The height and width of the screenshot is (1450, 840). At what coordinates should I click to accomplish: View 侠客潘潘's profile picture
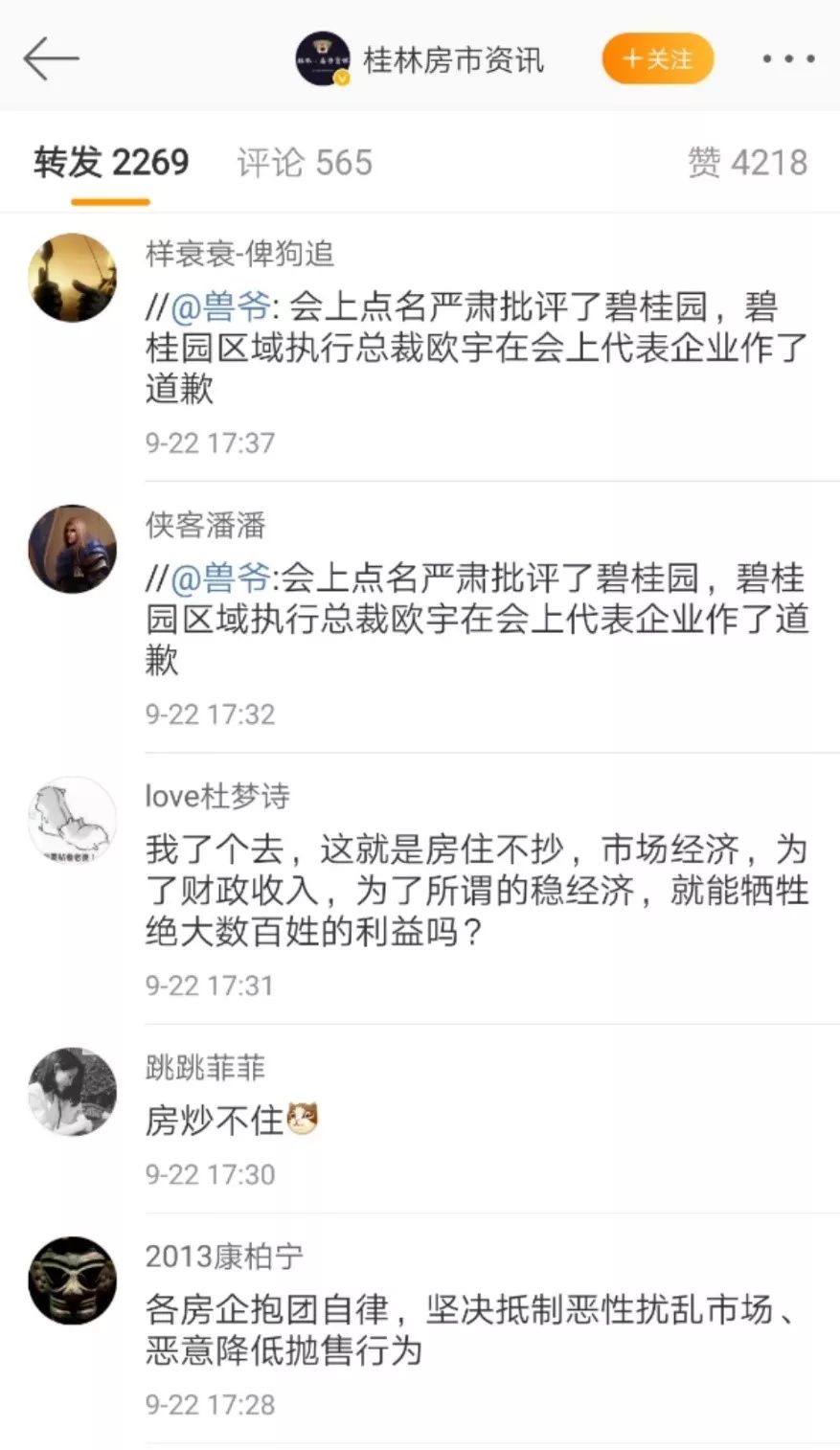pos(73,549)
